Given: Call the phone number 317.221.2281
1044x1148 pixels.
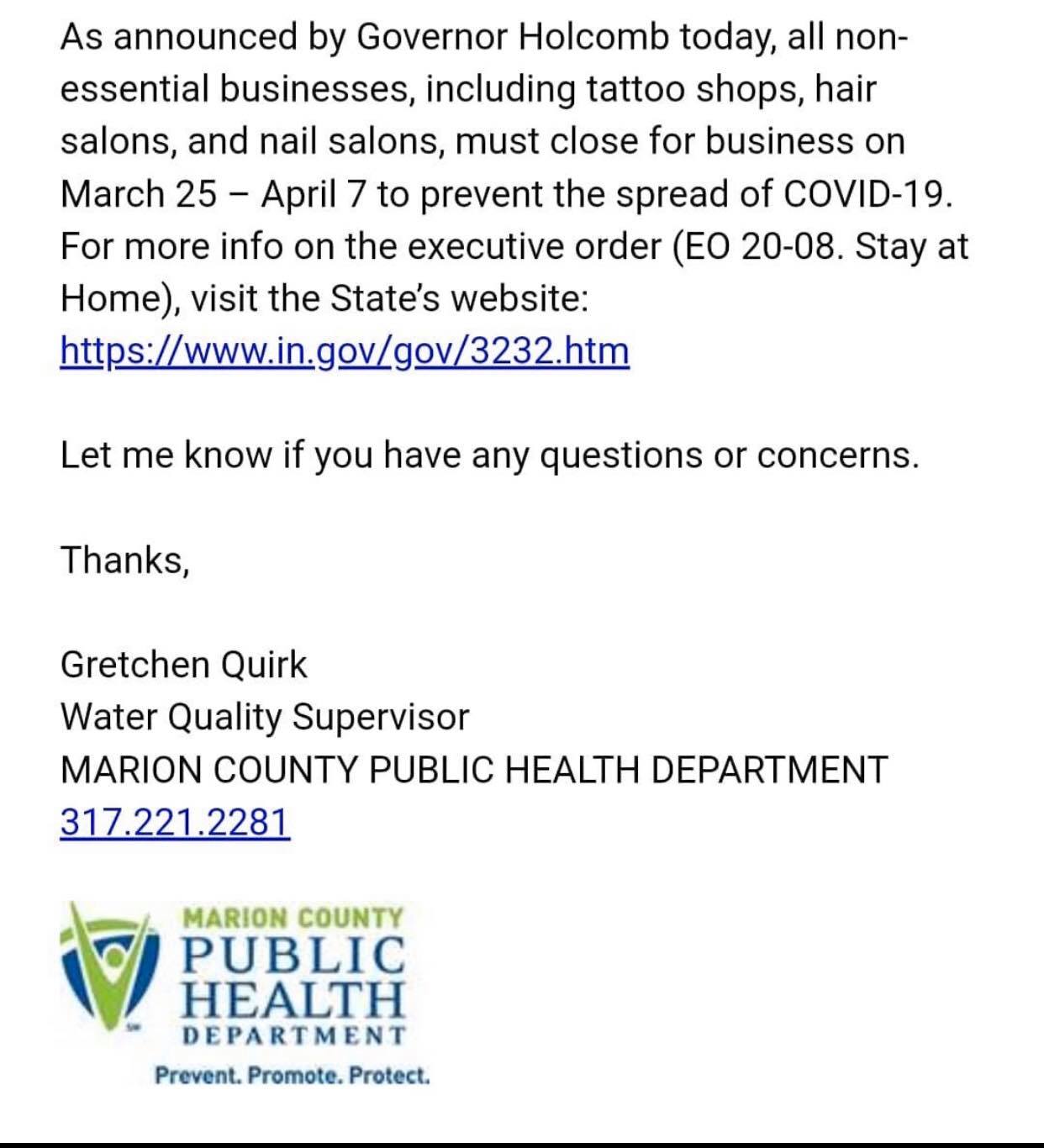Looking at the screenshot, I should (175, 822).
